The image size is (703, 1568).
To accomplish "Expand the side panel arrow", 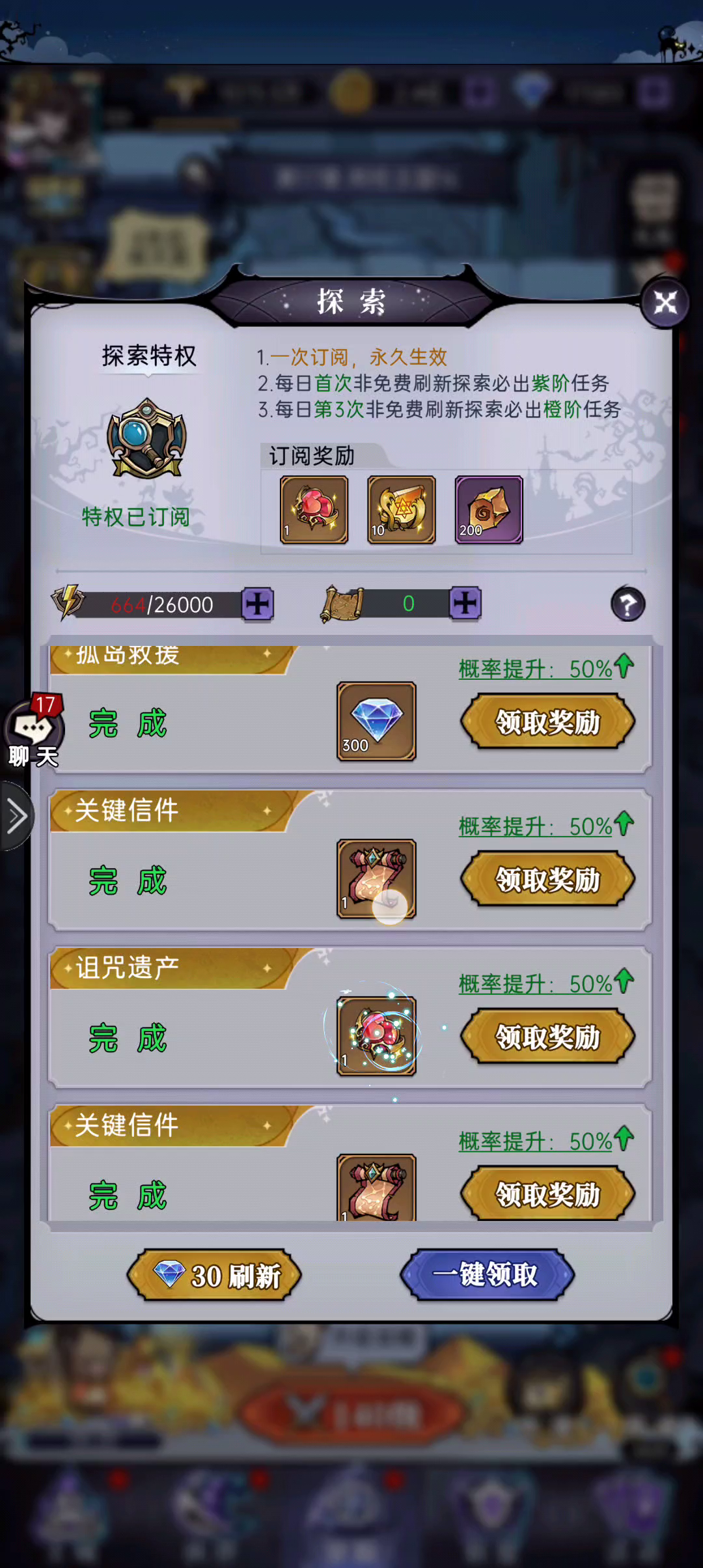I will click(x=16, y=816).
